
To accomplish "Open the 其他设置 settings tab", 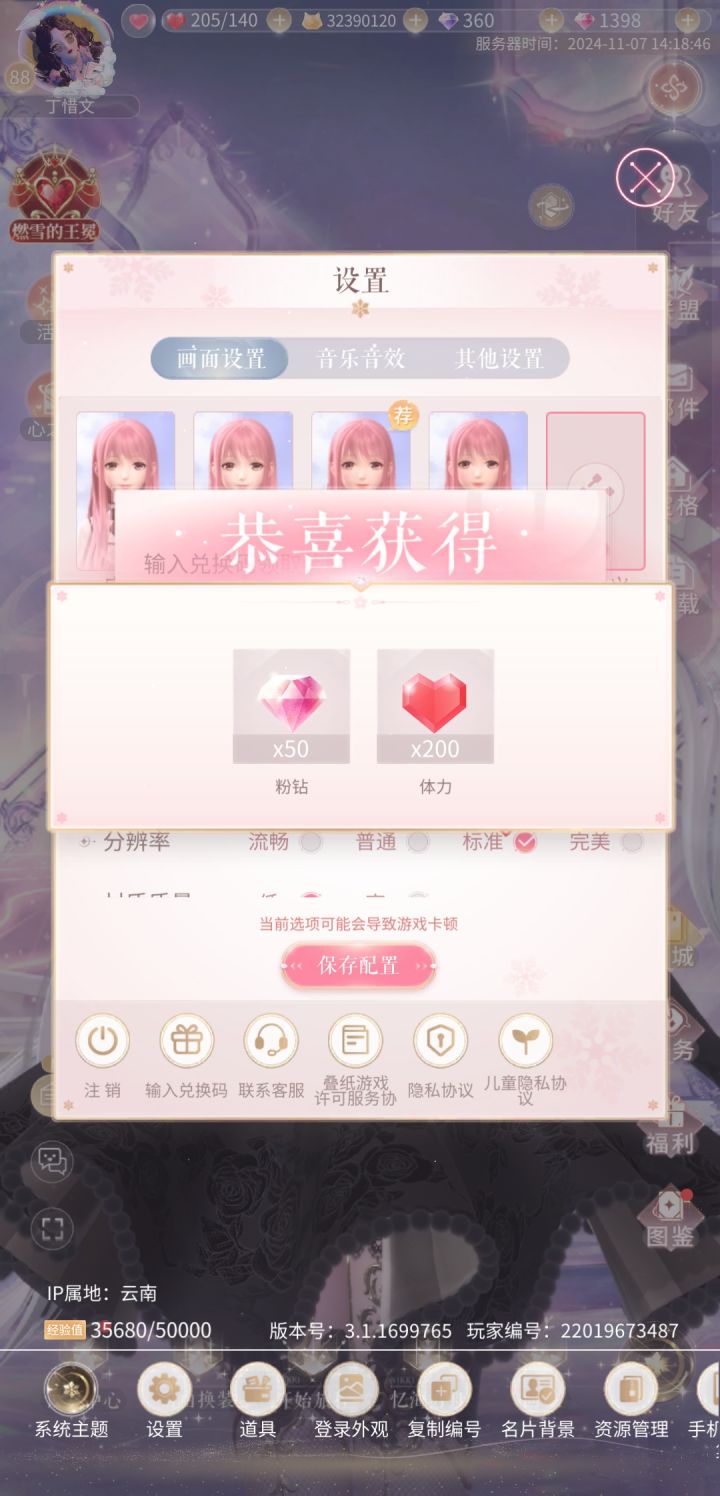I will click(x=502, y=357).
